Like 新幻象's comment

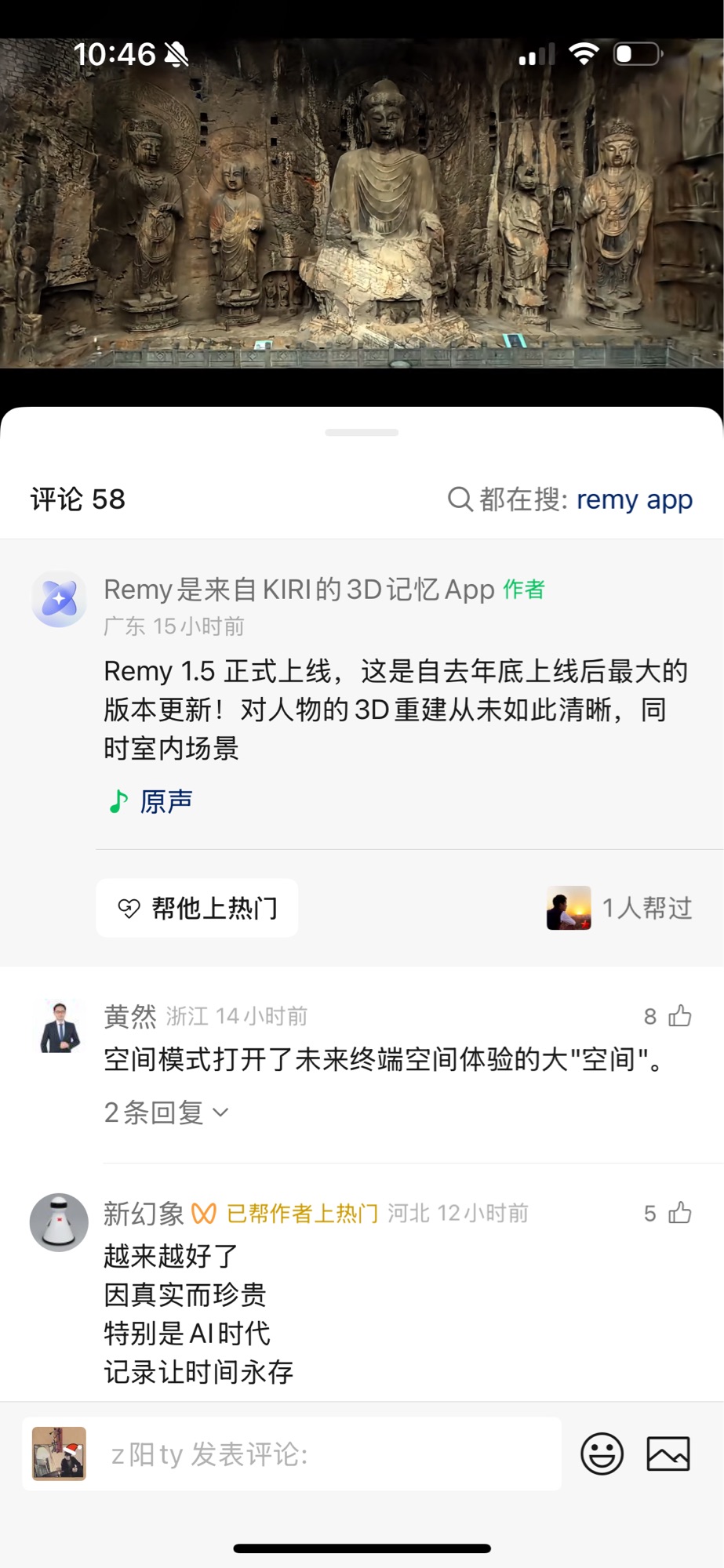coord(679,1214)
